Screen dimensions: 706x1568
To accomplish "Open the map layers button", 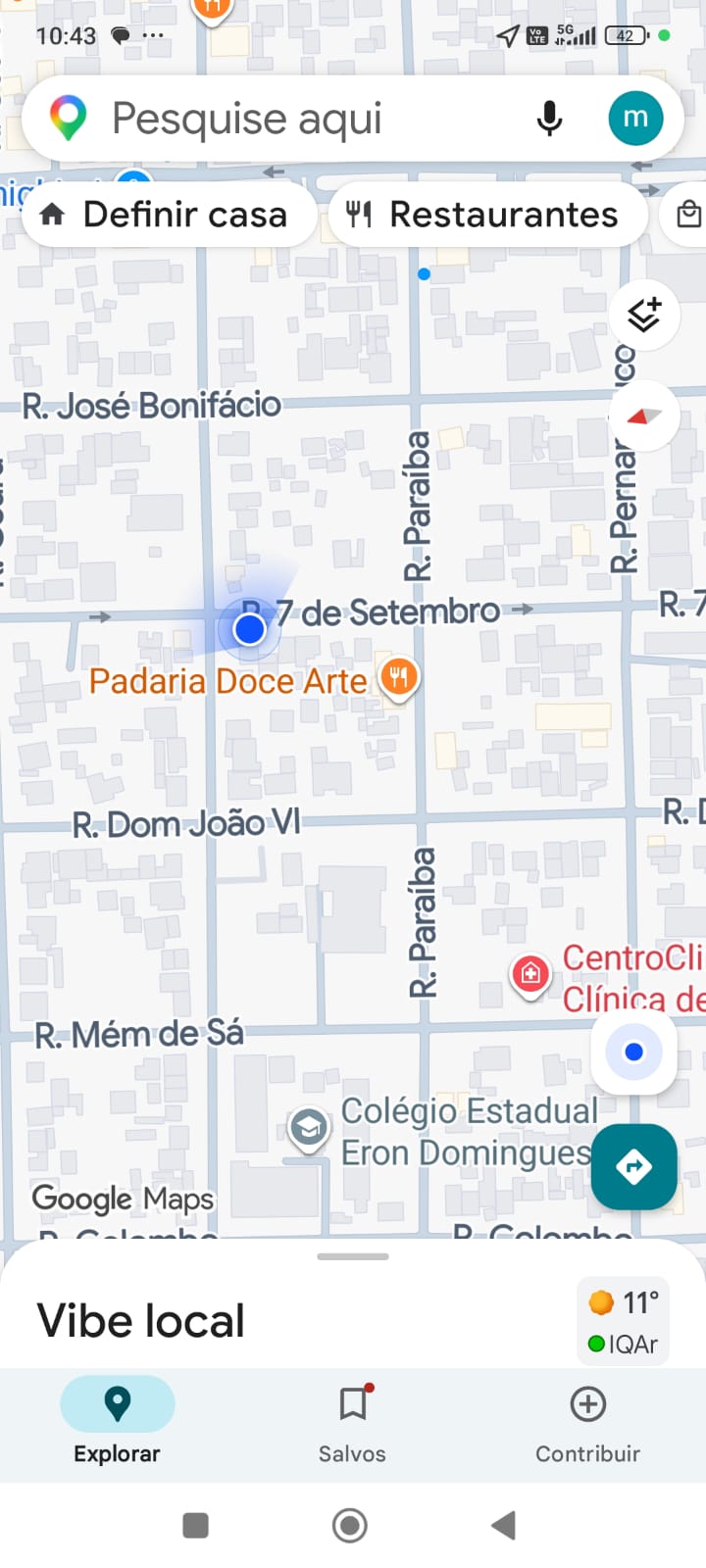I will (644, 316).
